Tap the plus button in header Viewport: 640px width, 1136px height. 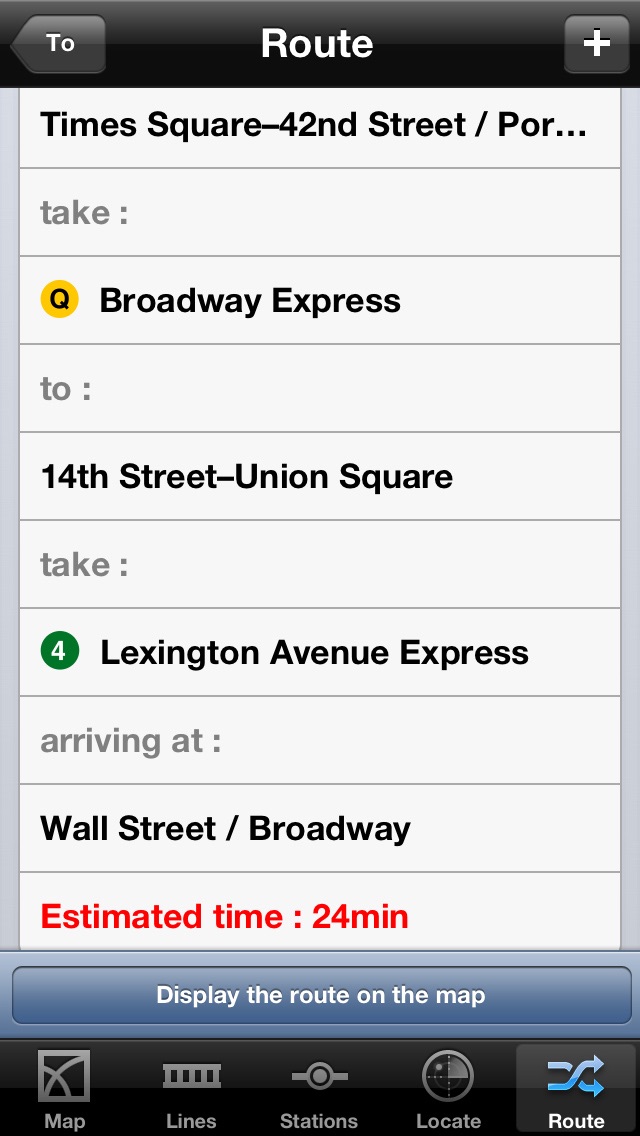[596, 44]
